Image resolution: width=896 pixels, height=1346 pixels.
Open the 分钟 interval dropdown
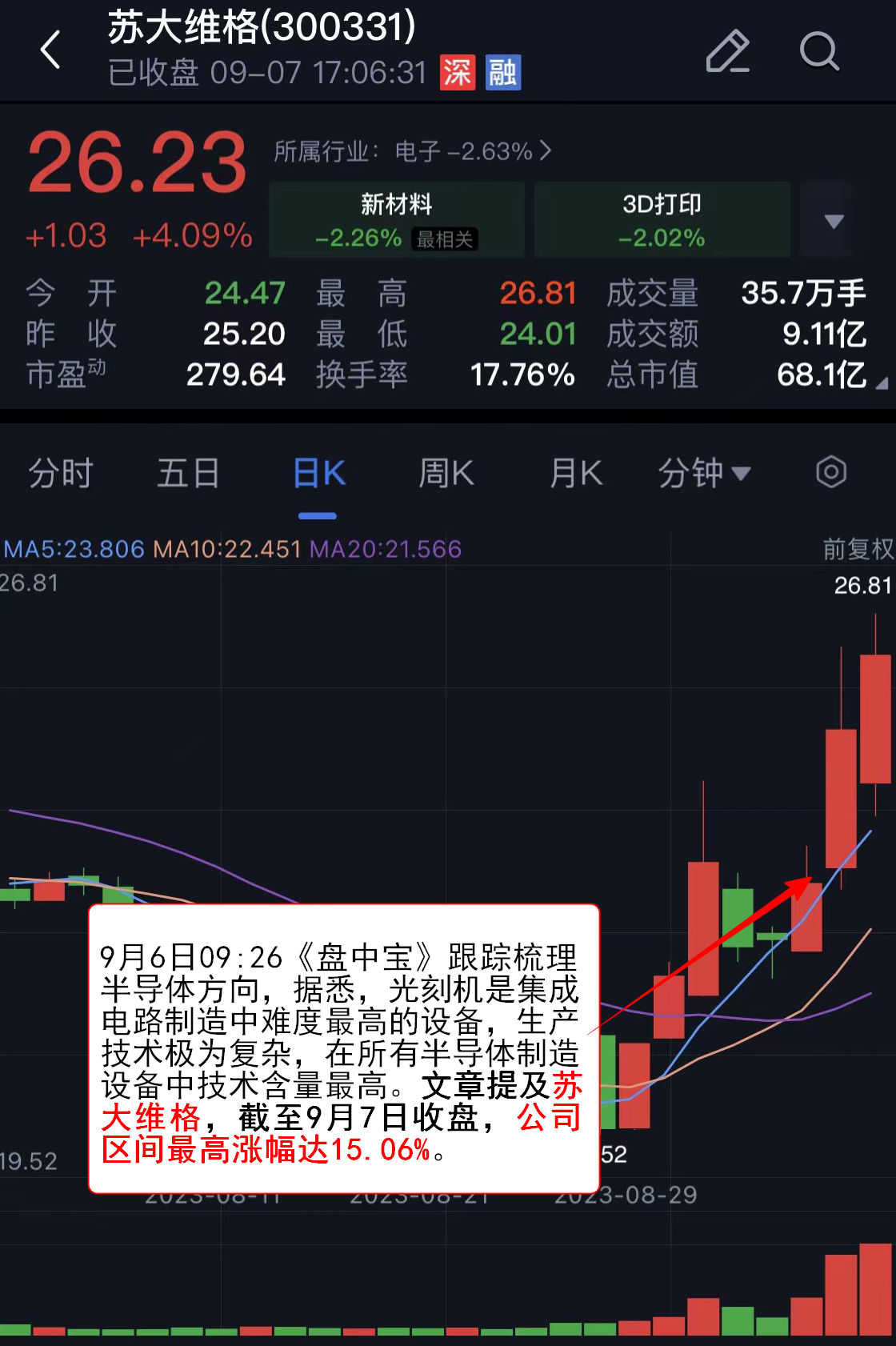coord(704,473)
